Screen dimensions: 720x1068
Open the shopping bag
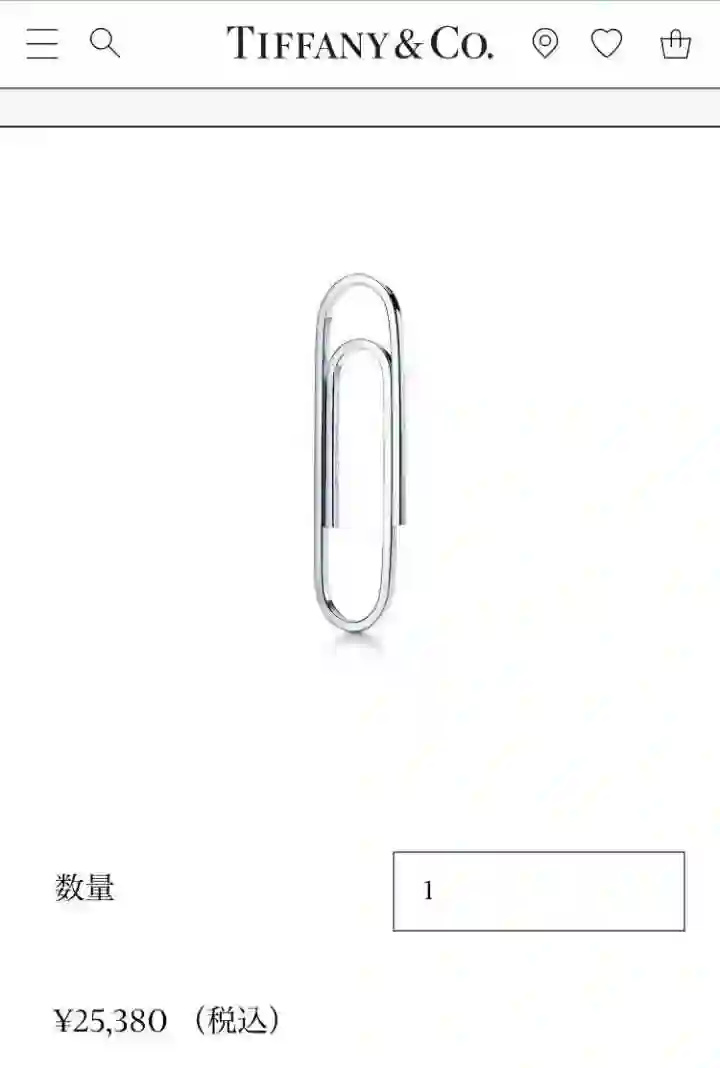(x=676, y=44)
